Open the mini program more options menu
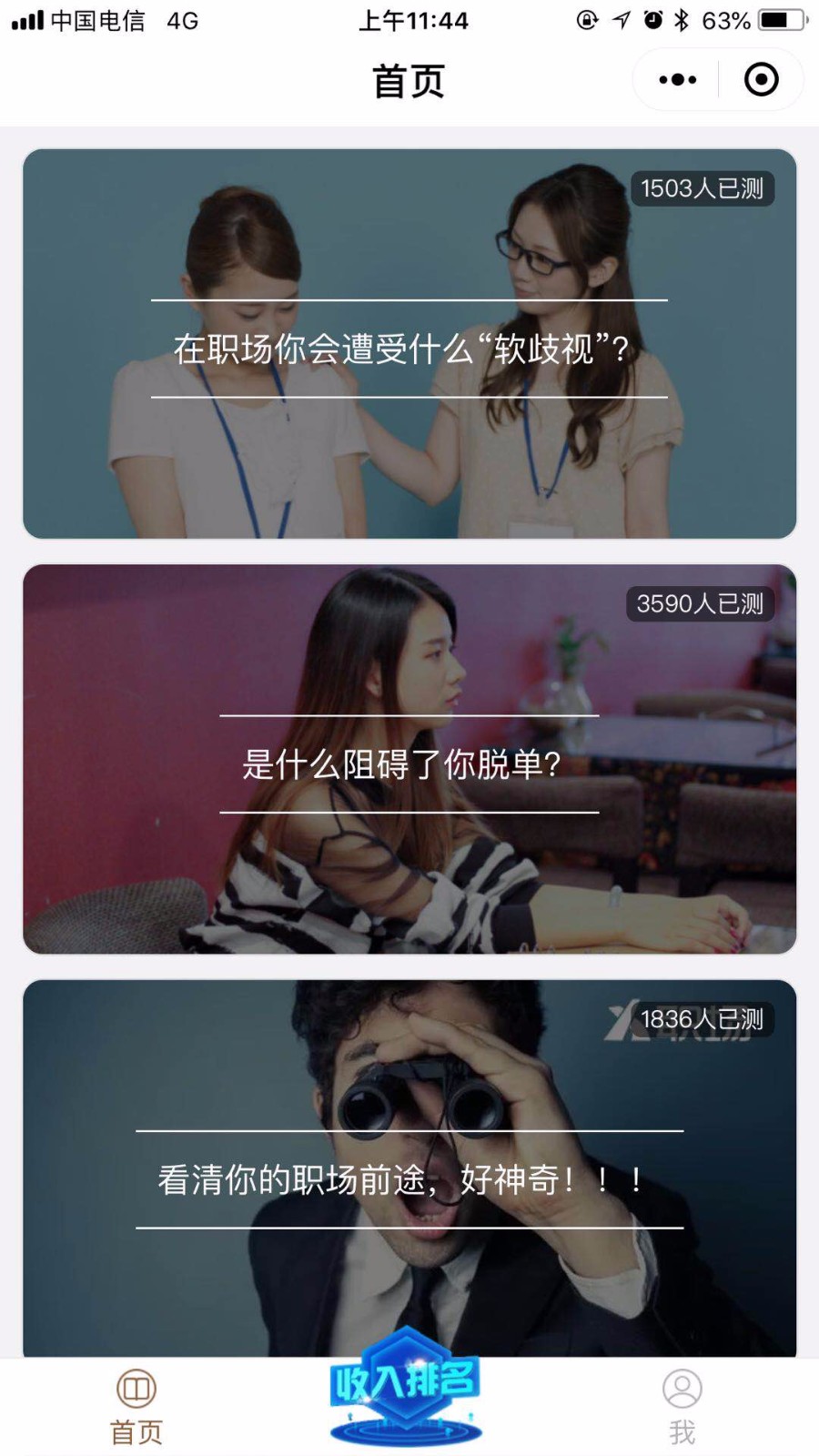This screenshot has width=819, height=1456. 677,80
